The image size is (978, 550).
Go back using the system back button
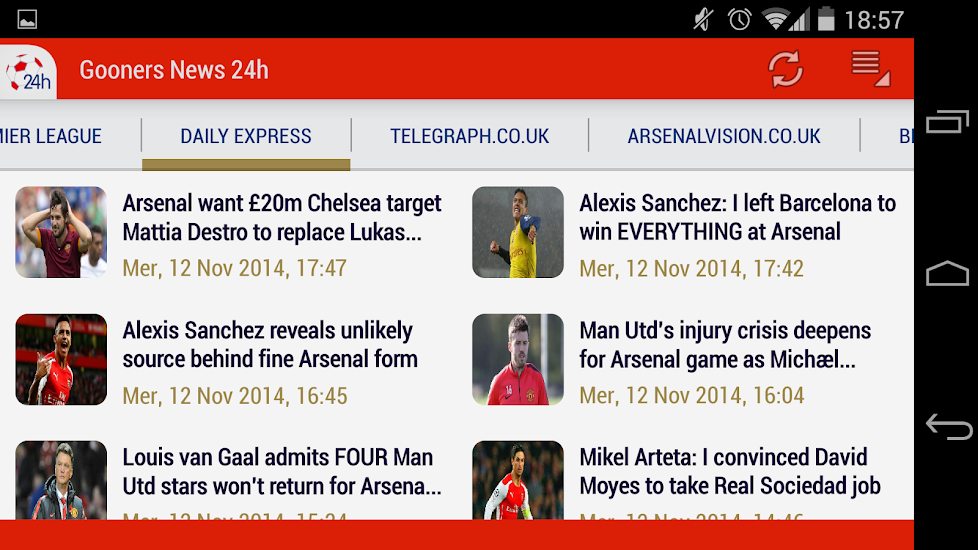pyautogui.click(x=948, y=427)
